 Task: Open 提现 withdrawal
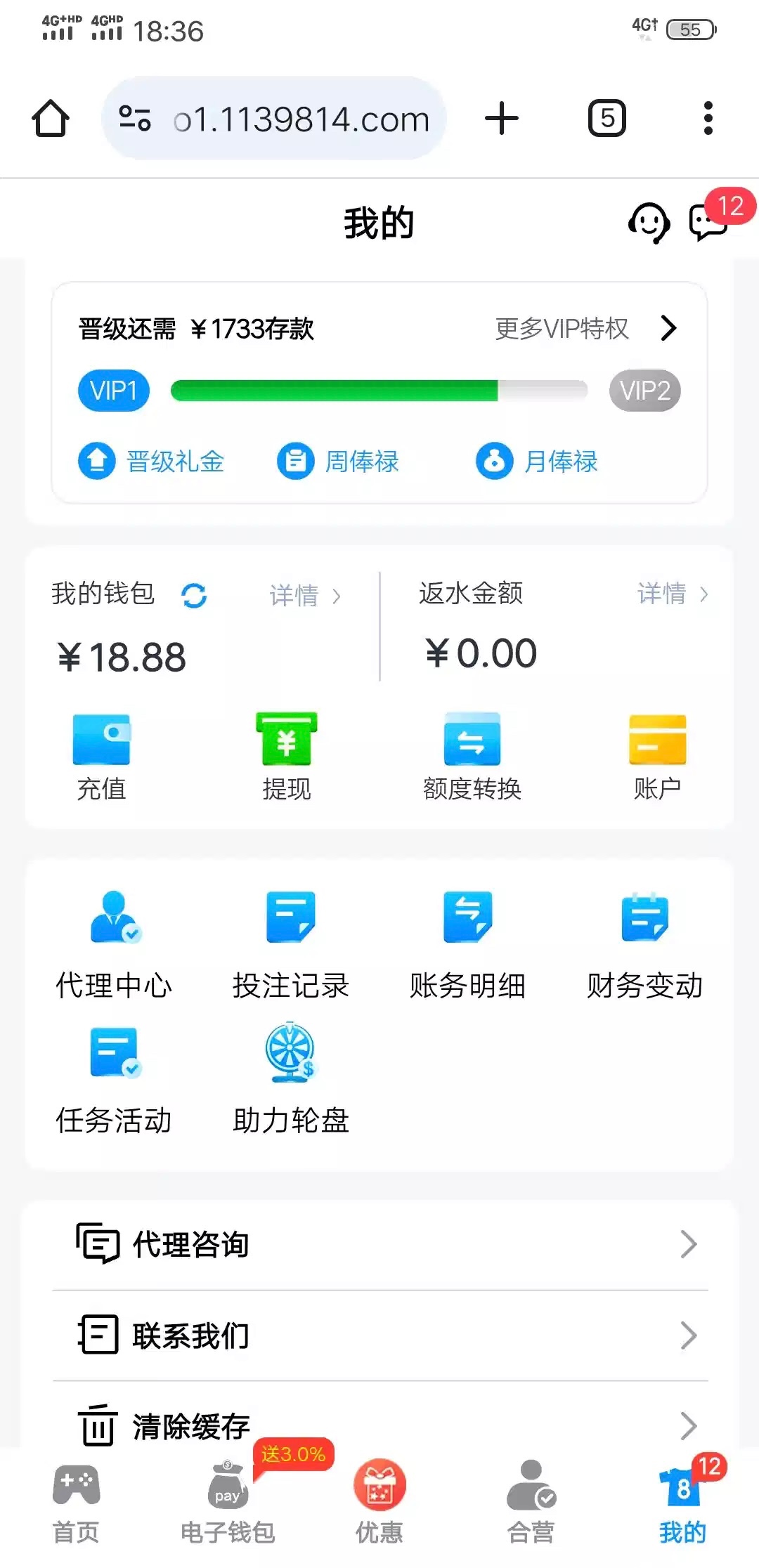286,757
